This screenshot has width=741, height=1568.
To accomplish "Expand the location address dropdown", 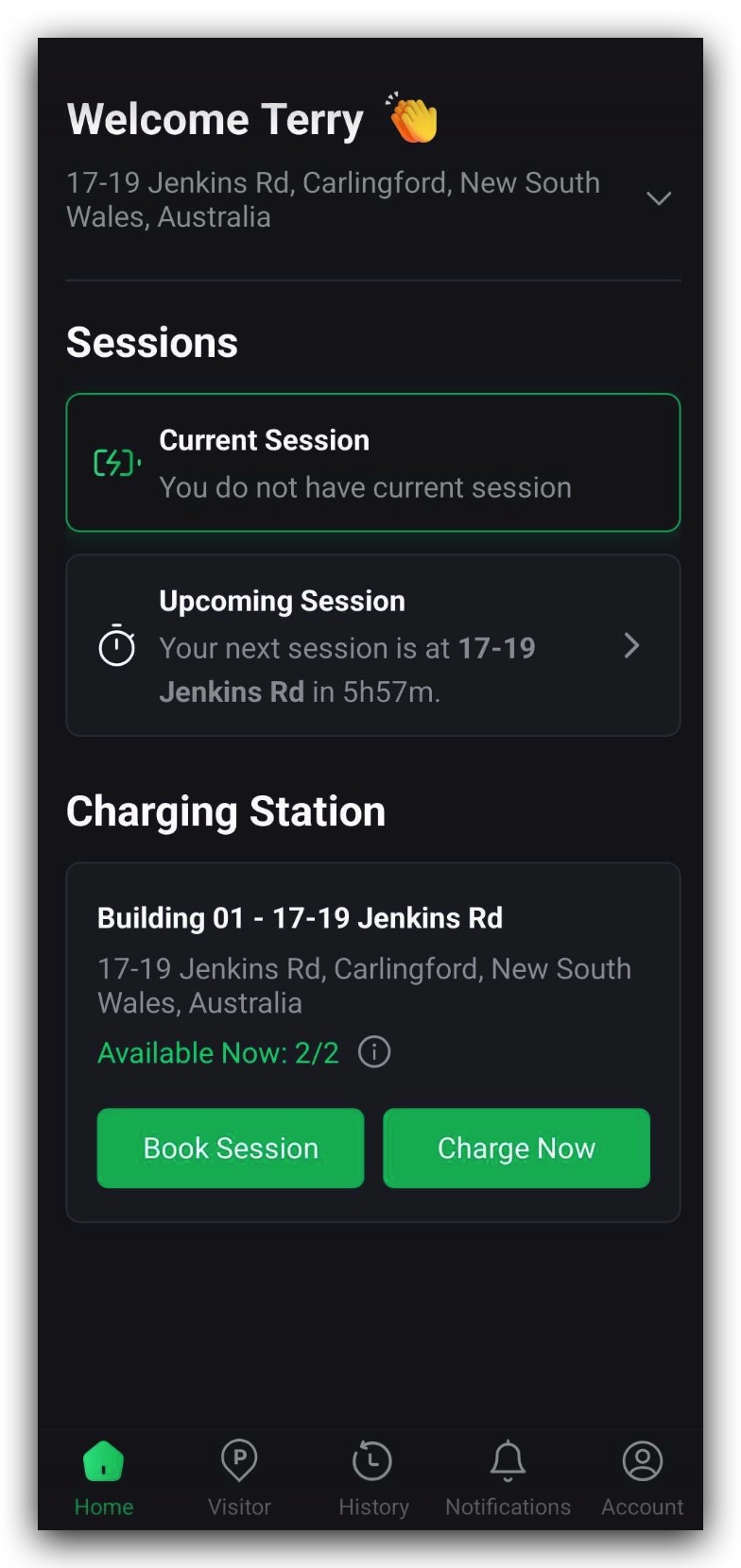I will pos(658,198).
